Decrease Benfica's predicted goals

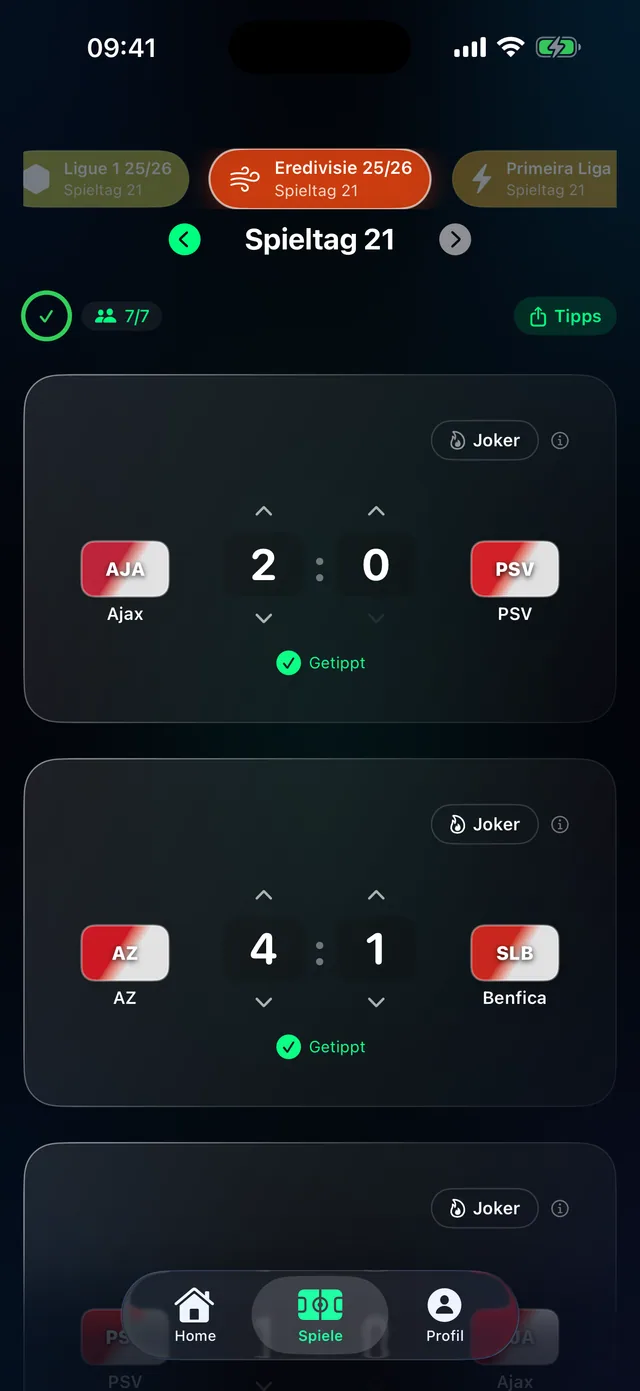[x=376, y=1003]
